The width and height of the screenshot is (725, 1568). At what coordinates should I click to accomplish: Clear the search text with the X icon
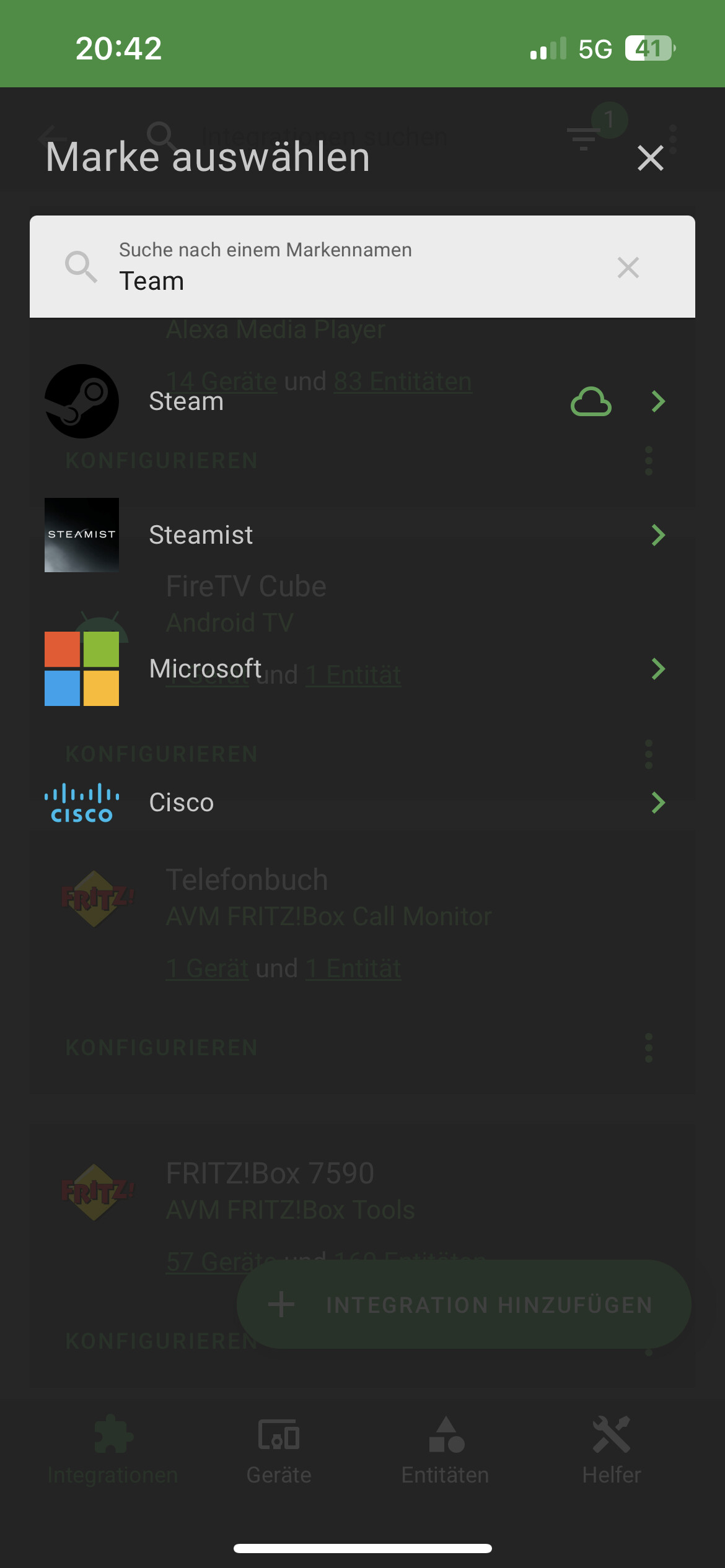[628, 267]
